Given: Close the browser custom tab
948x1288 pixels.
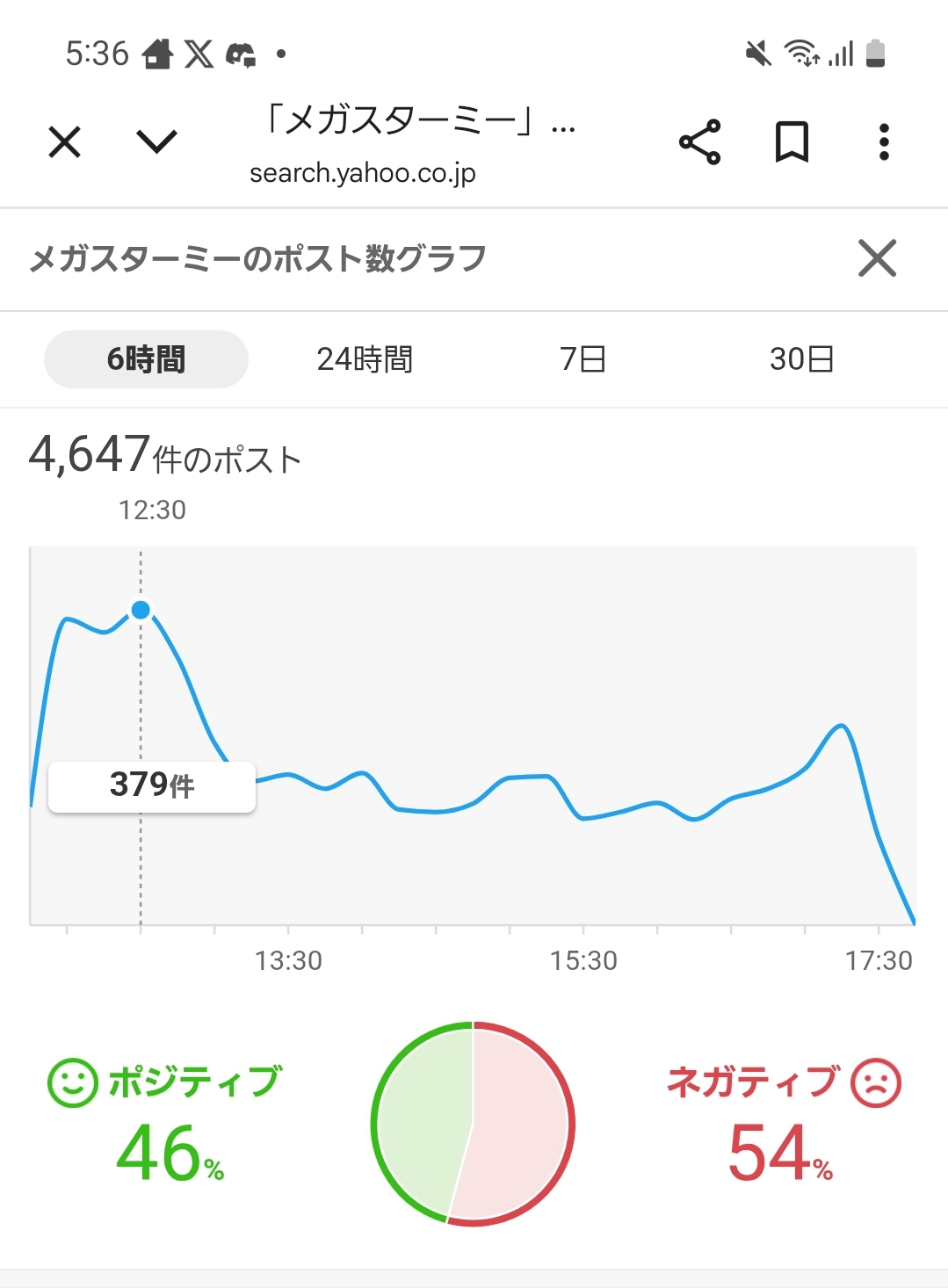Looking at the screenshot, I should (x=64, y=141).
